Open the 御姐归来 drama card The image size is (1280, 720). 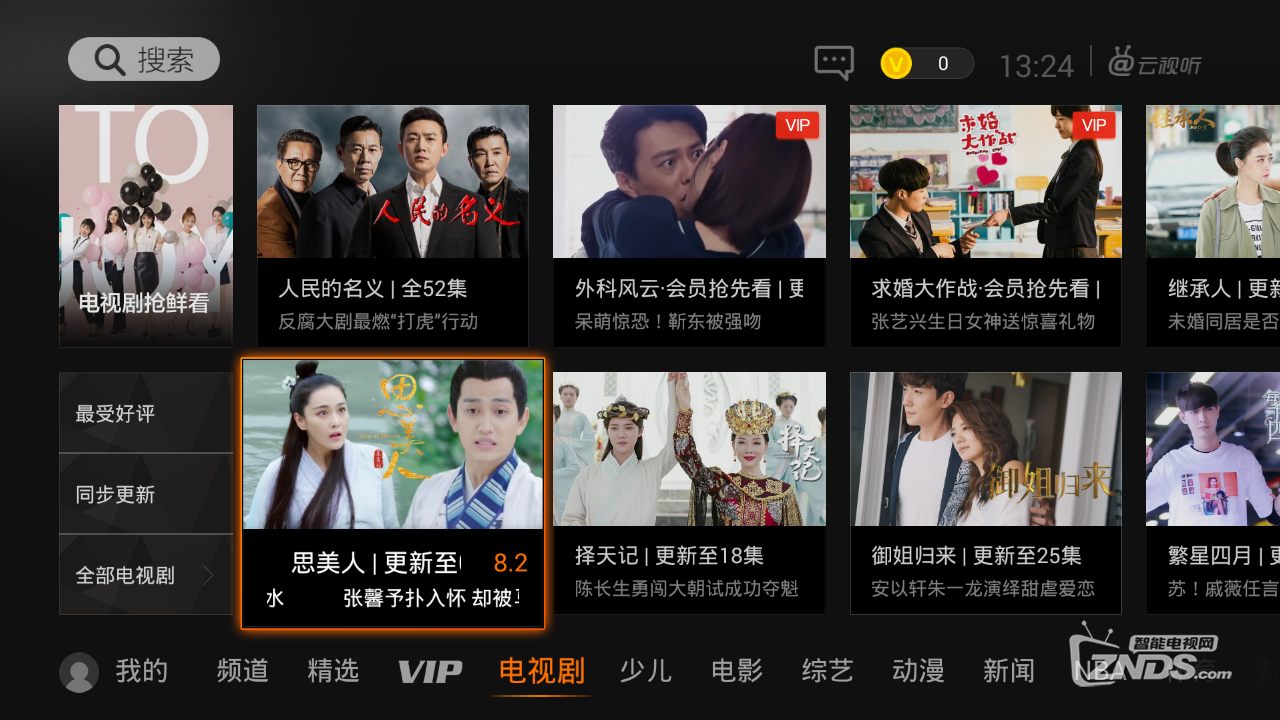tap(986, 493)
